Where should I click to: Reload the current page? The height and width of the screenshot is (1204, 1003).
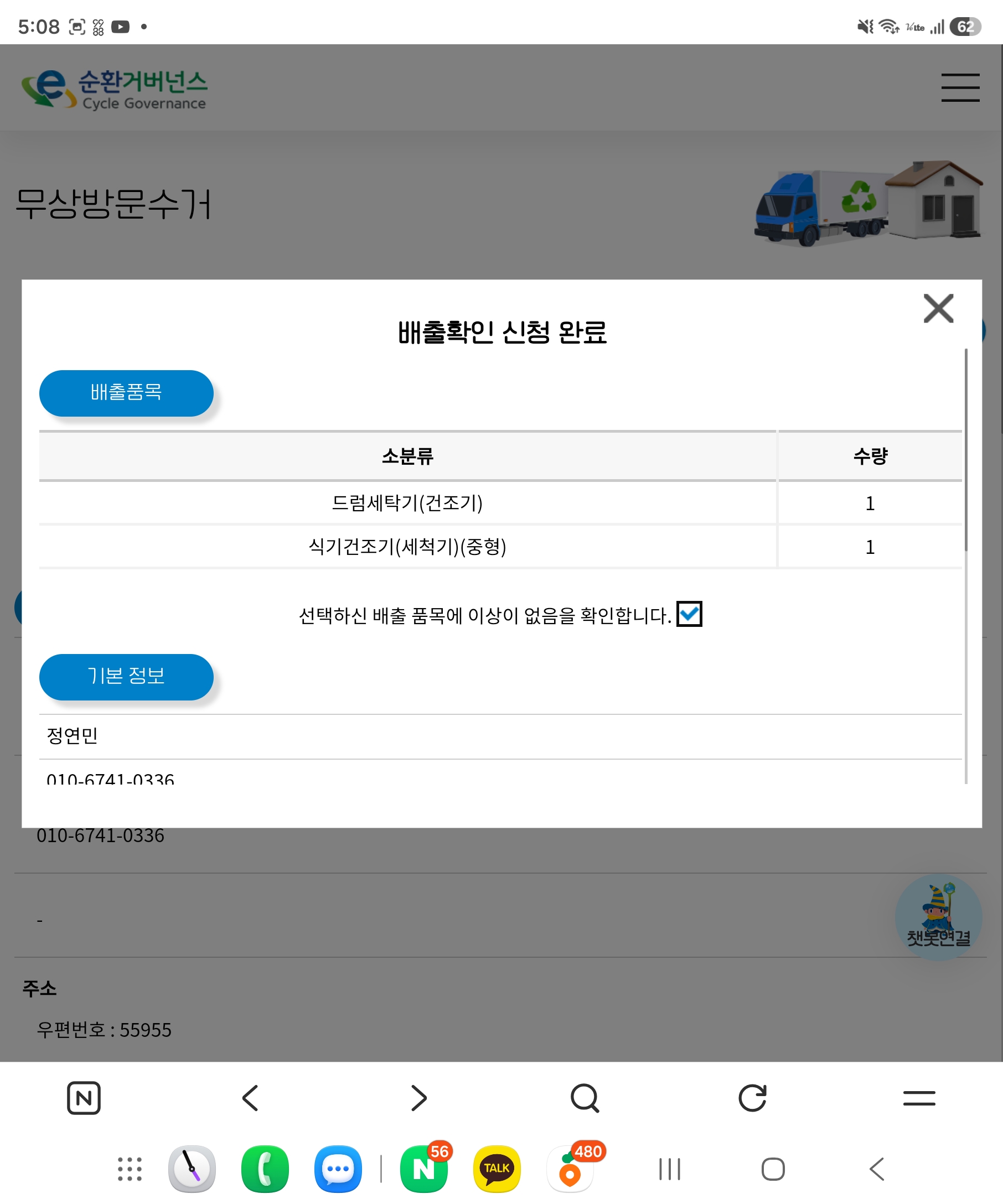tap(752, 1098)
